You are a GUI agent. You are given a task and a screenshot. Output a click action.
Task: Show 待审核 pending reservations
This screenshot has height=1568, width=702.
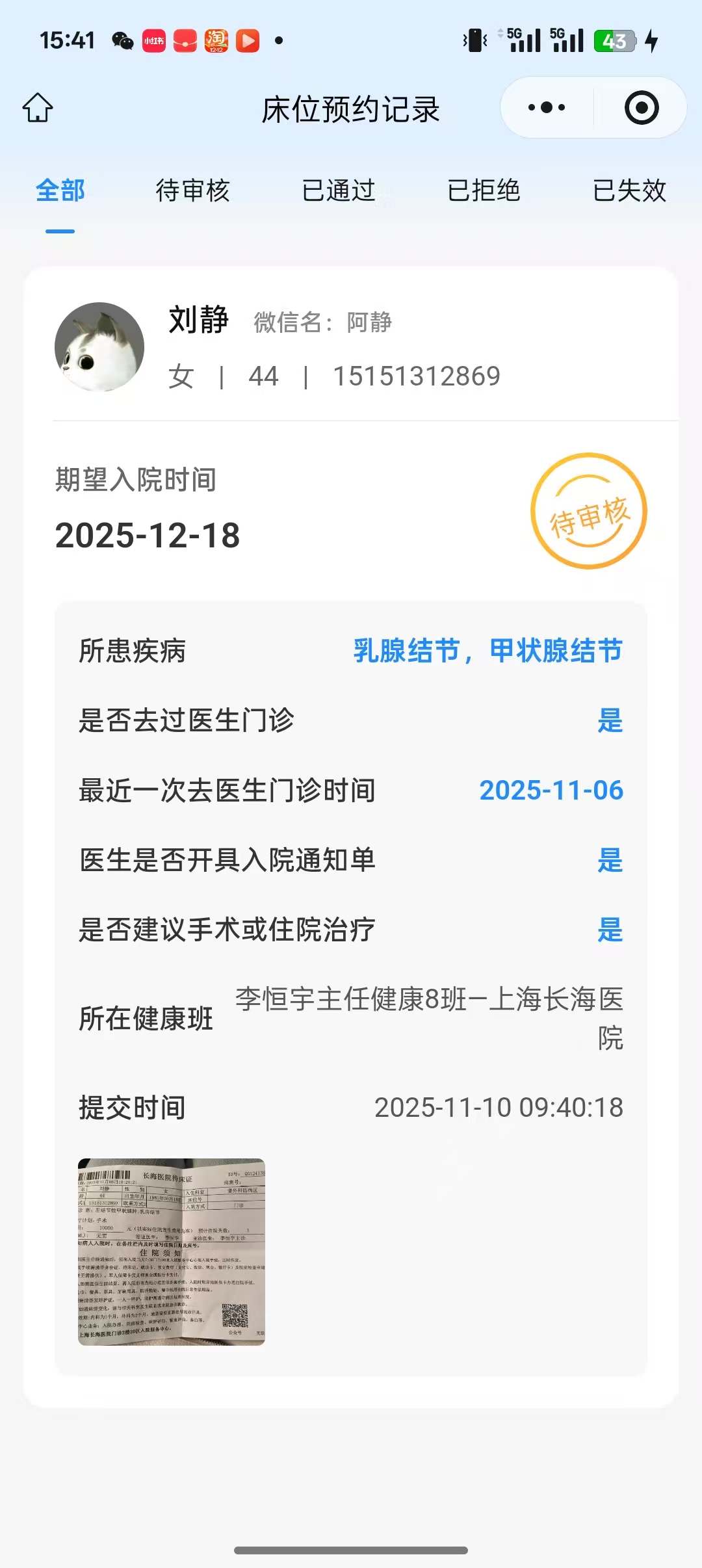pos(192,191)
